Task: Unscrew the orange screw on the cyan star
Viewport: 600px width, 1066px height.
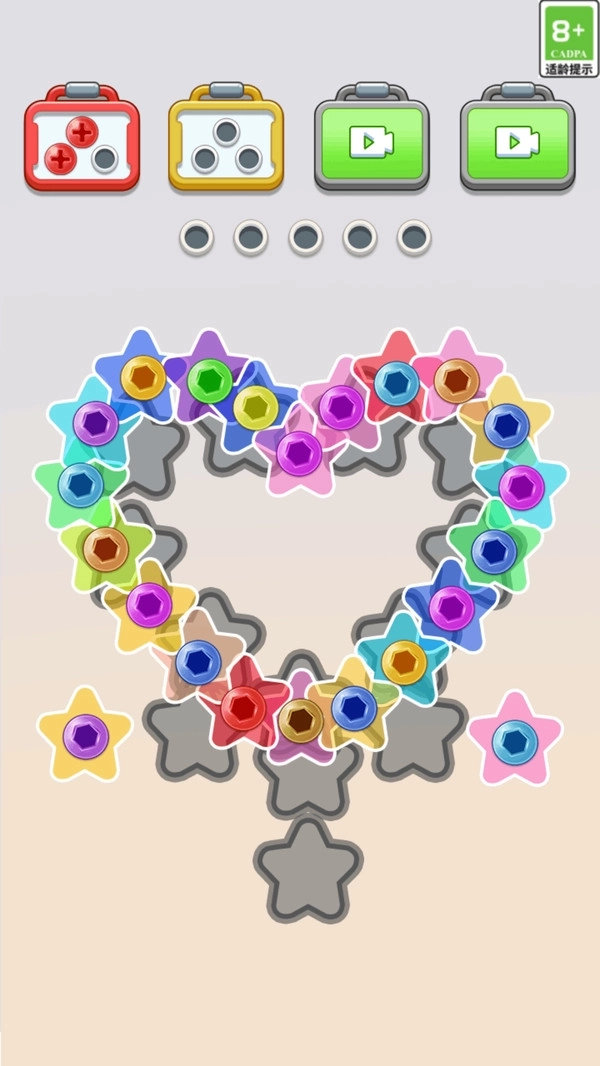Action: point(405,661)
